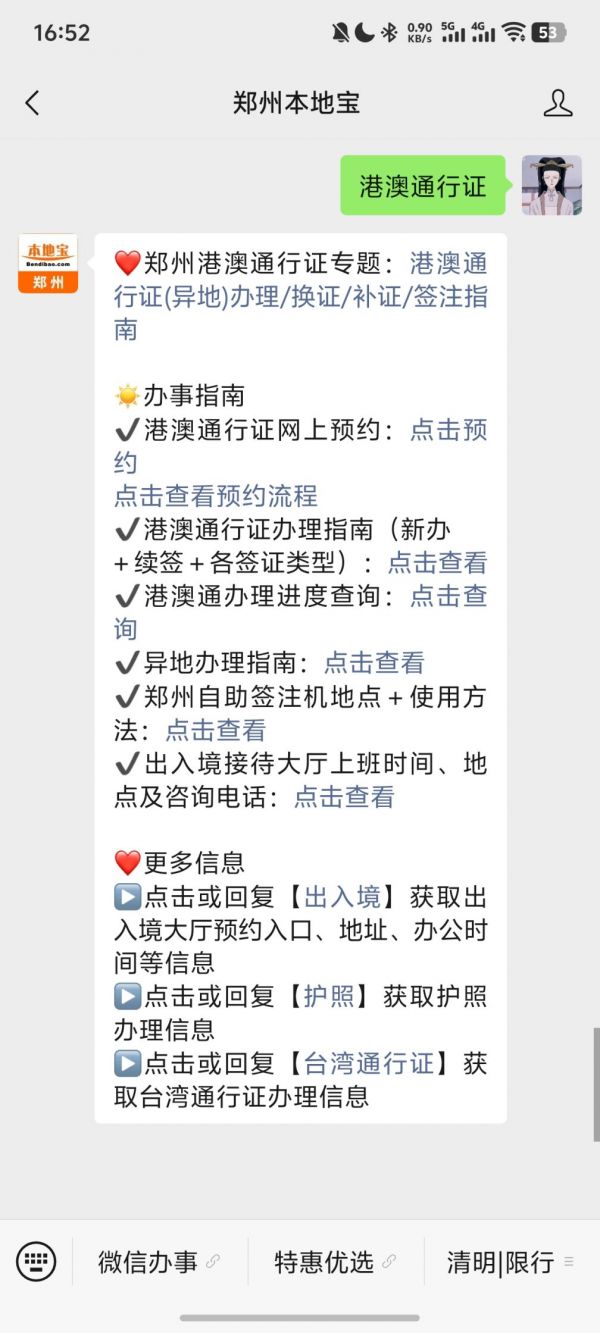This screenshot has width=600, height=1333.
Task: Switch to keyboard input
Action: coord(36,1261)
